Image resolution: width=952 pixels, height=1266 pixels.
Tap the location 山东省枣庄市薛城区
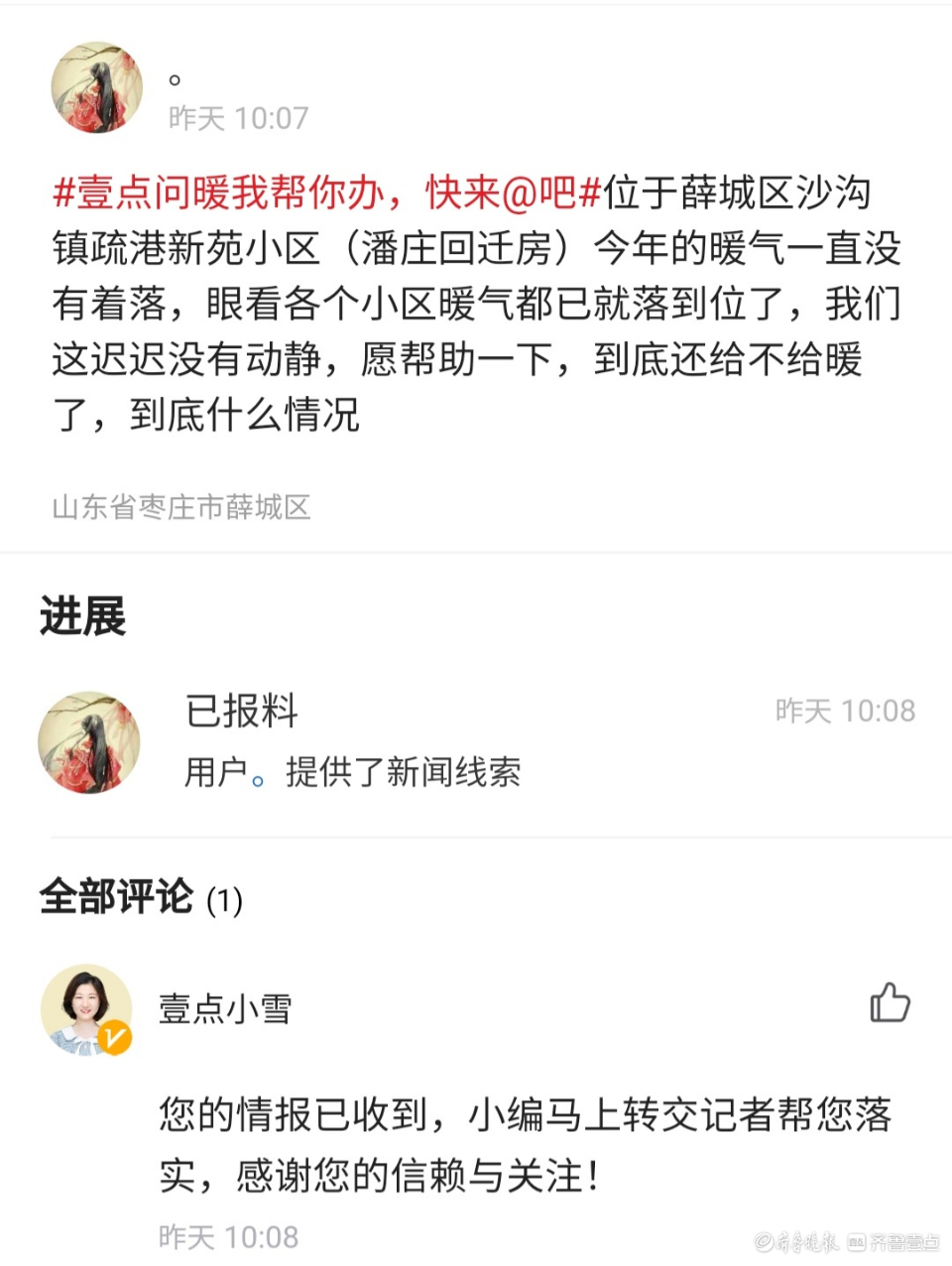(x=179, y=509)
